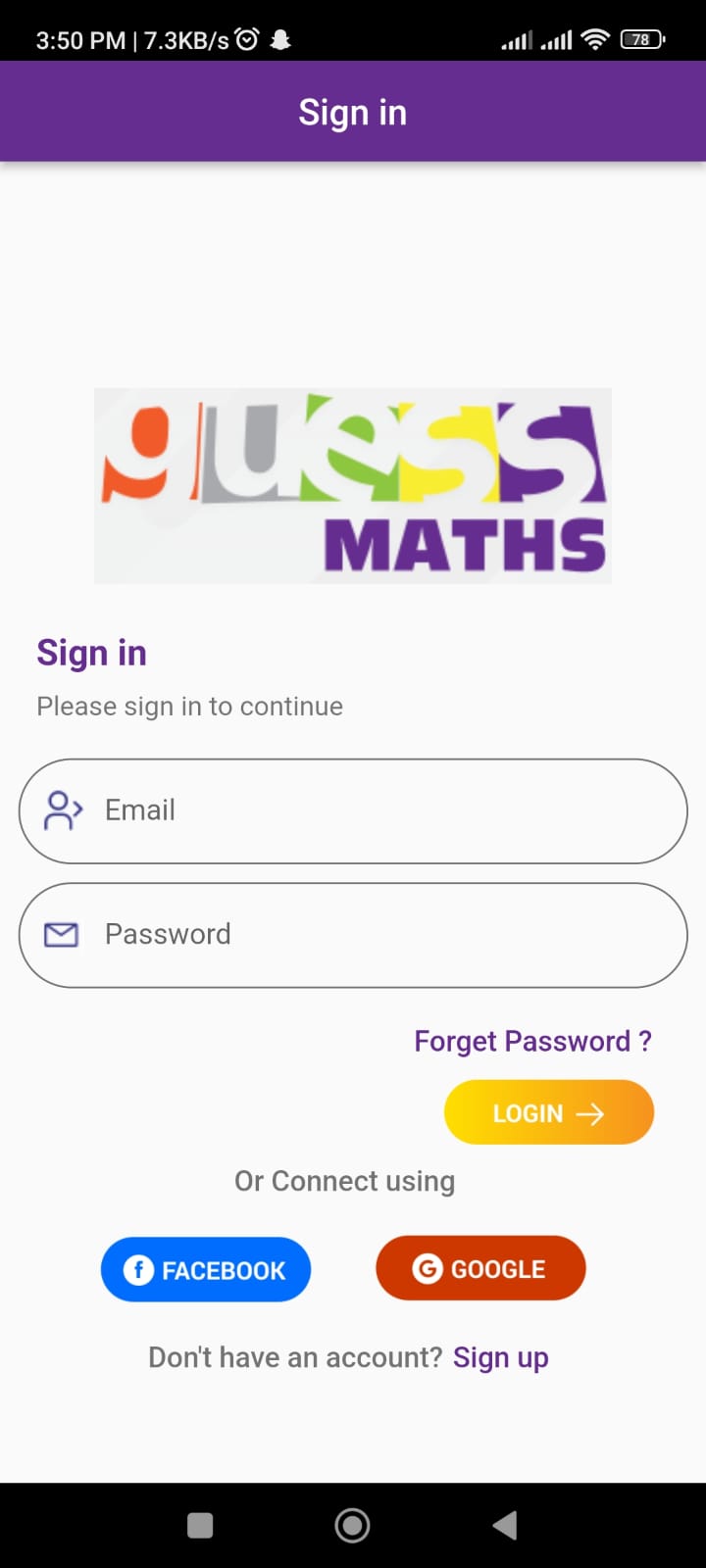Viewport: 706px width, 1568px height.
Task: Open the Forget Password link
Action: 532,1041
